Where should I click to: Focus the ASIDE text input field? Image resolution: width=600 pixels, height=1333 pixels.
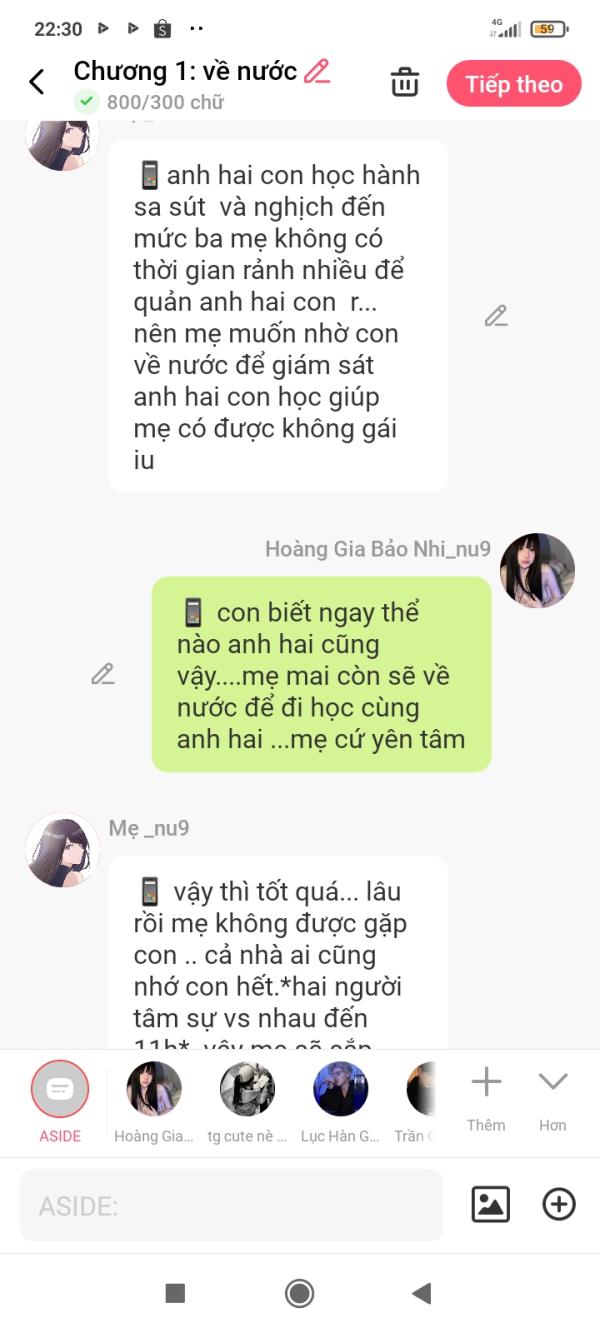[x=231, y=1205]
